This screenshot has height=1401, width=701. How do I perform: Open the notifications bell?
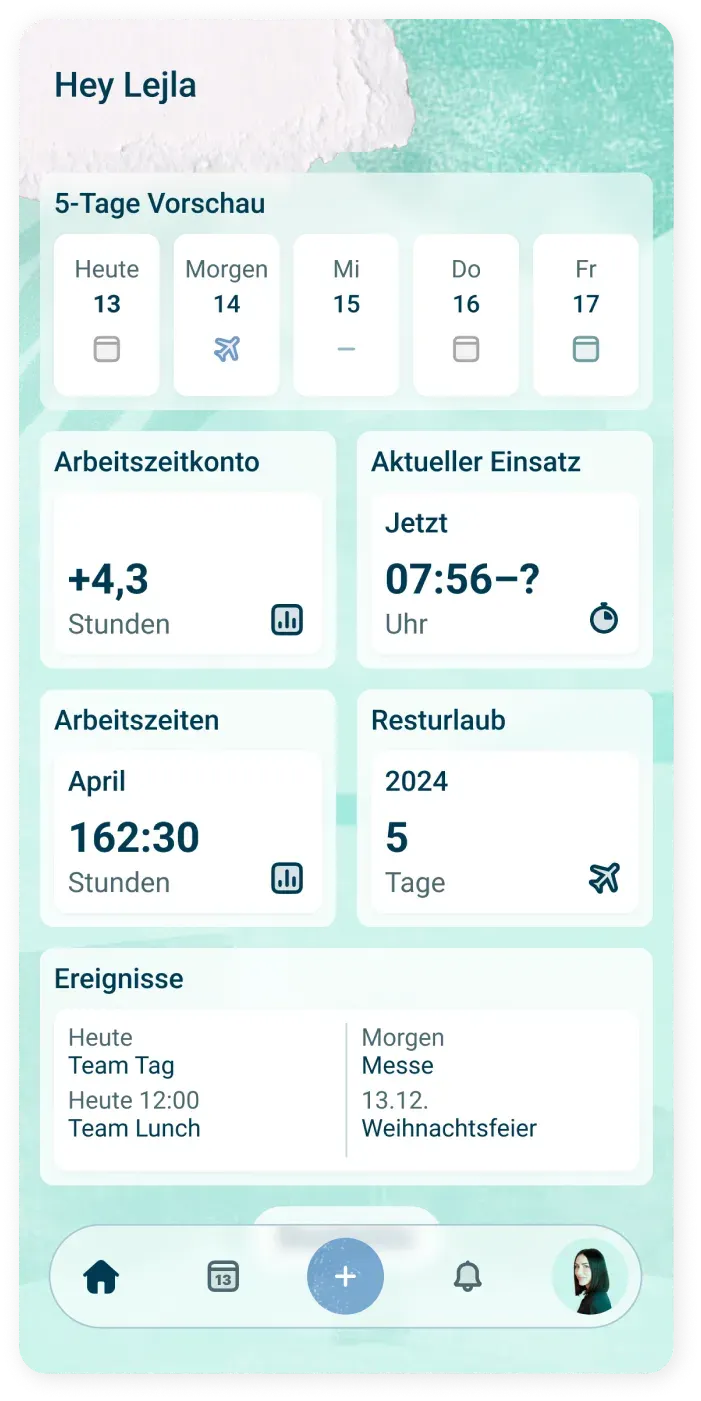point(467,1276)
